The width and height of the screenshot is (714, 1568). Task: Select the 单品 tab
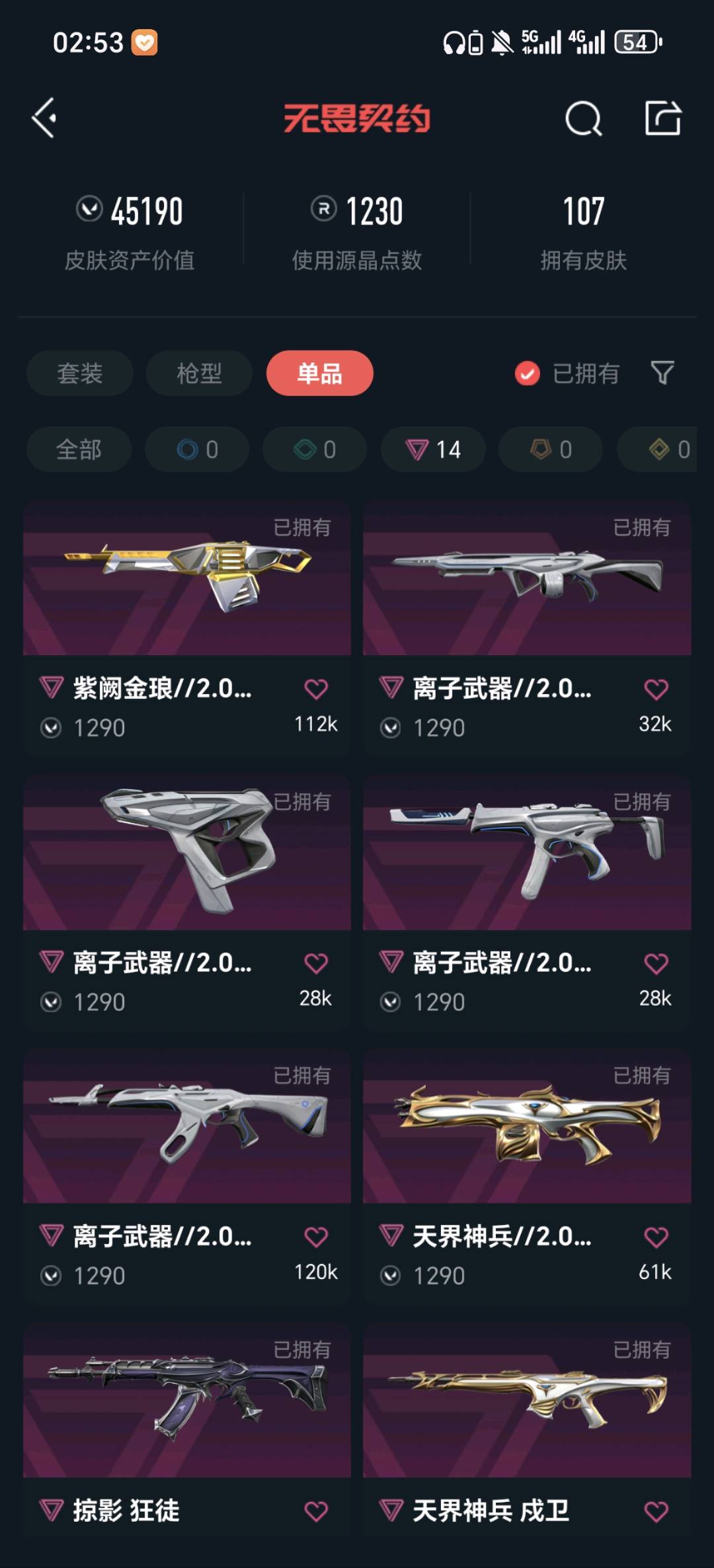click(x=319, y=373)
